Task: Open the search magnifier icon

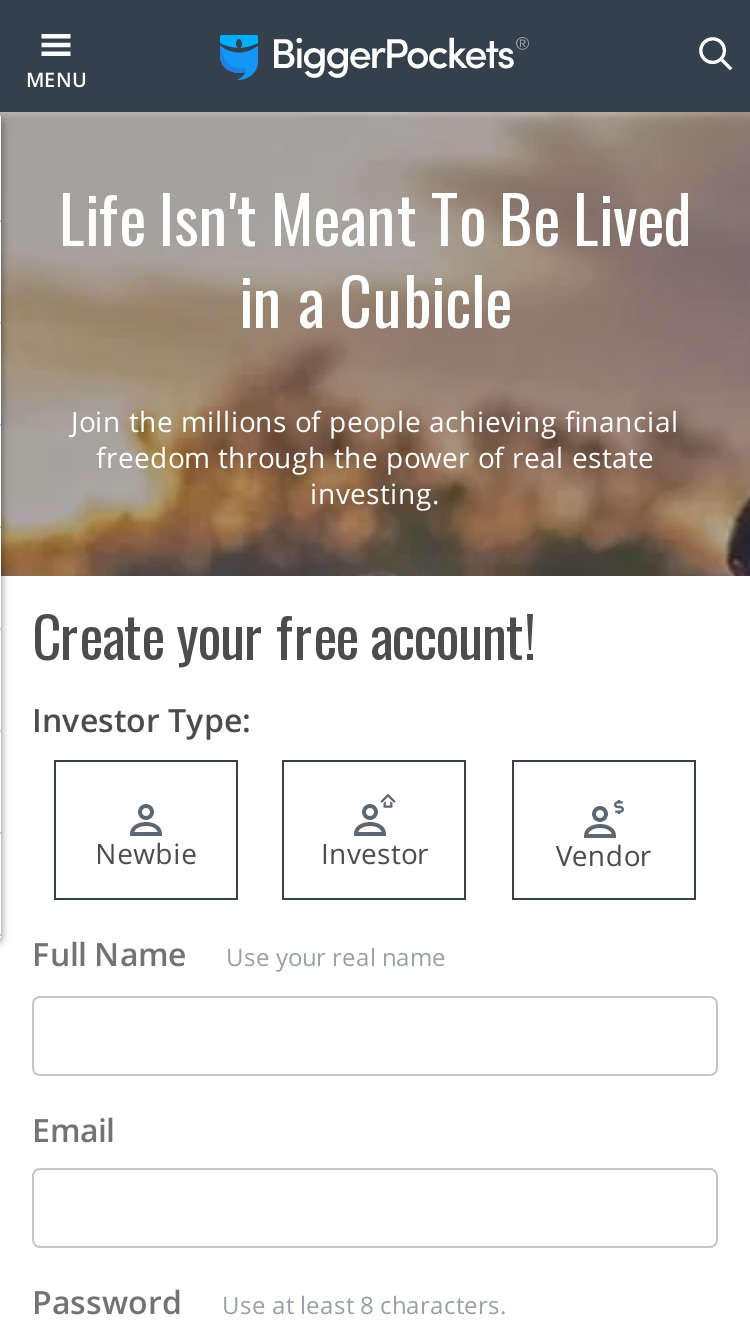Action: coord(715,53)
